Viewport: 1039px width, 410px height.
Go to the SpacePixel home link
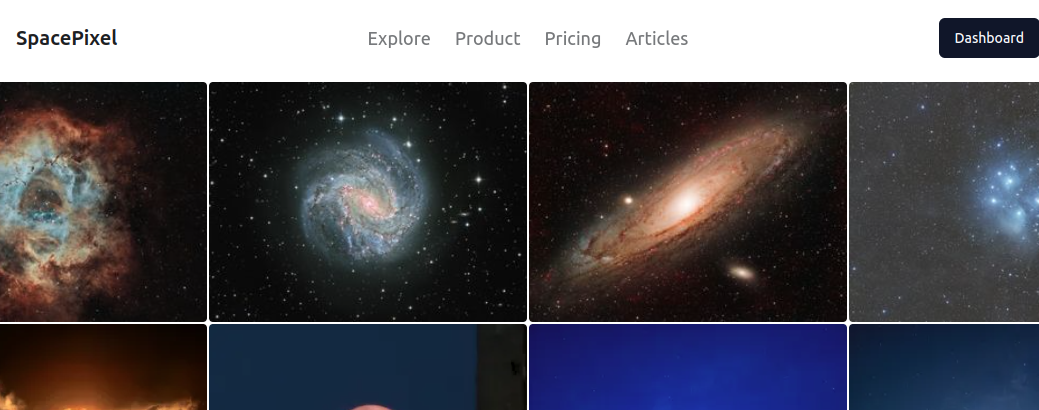pos(67,39)
